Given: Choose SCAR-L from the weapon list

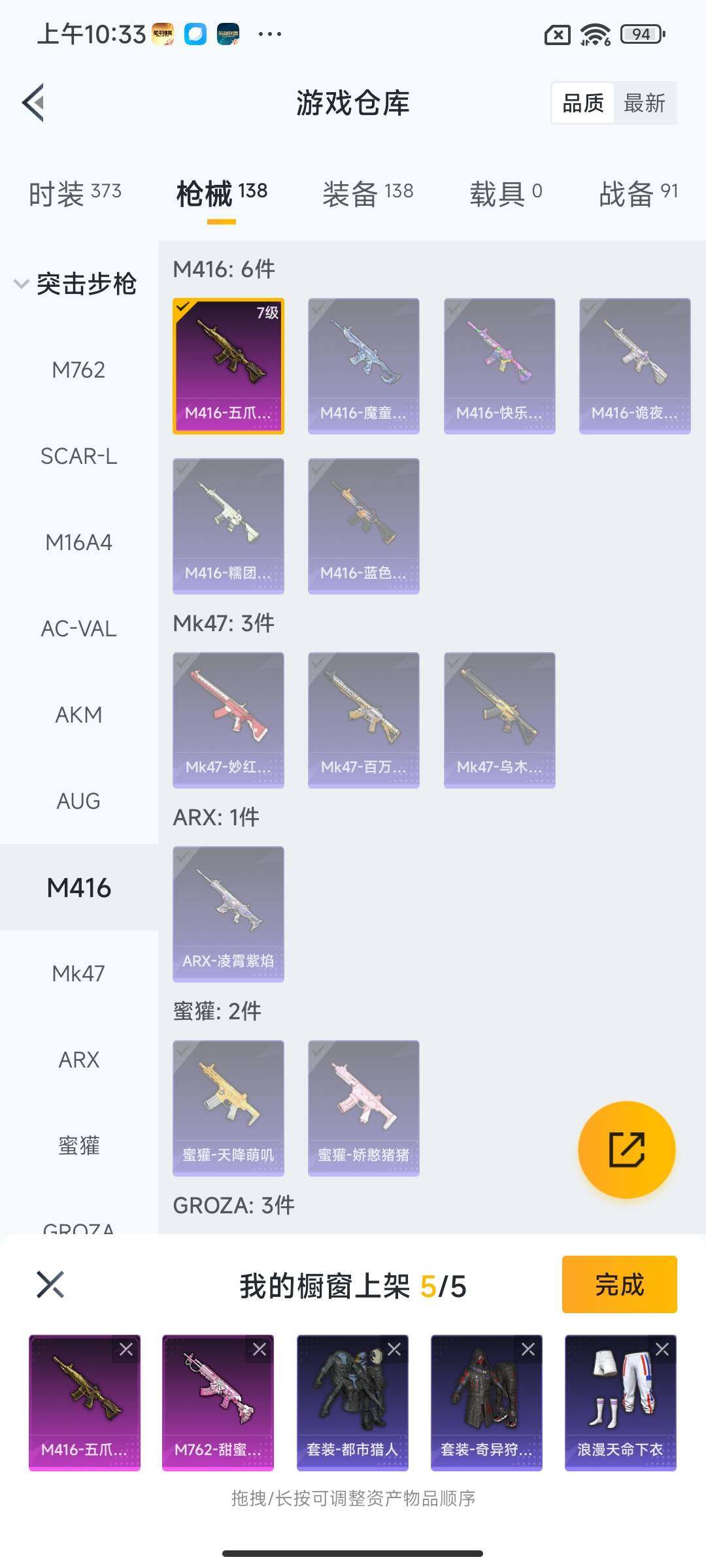Looking at the screenshot, I should 78,456.
